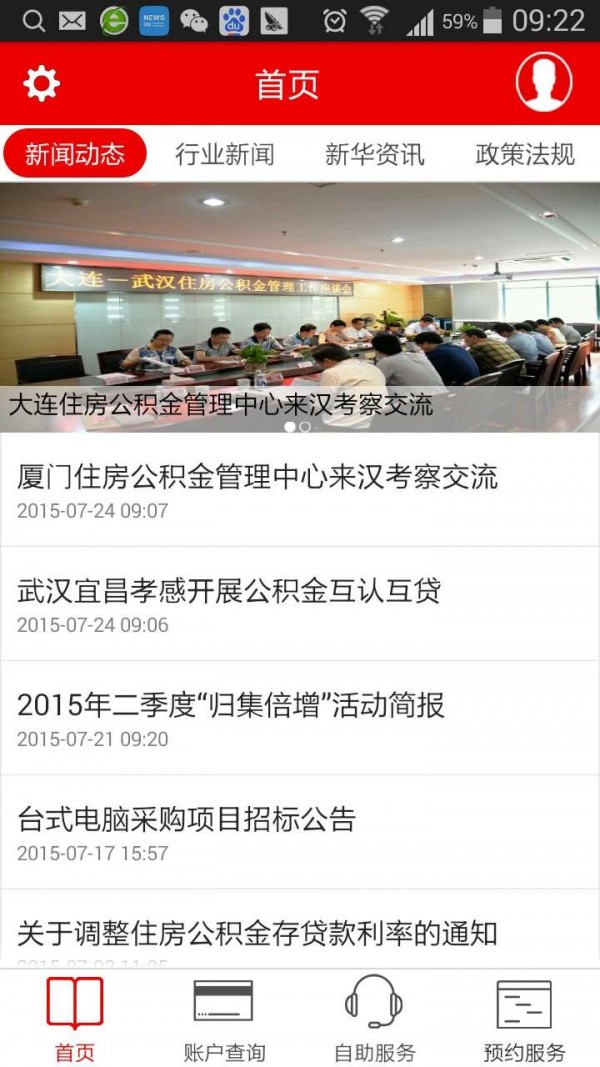Image resolution: width=600 pixels, height=1067 pixels.
Task: Open the settings gear icon
Action: [x=42, y=83]
